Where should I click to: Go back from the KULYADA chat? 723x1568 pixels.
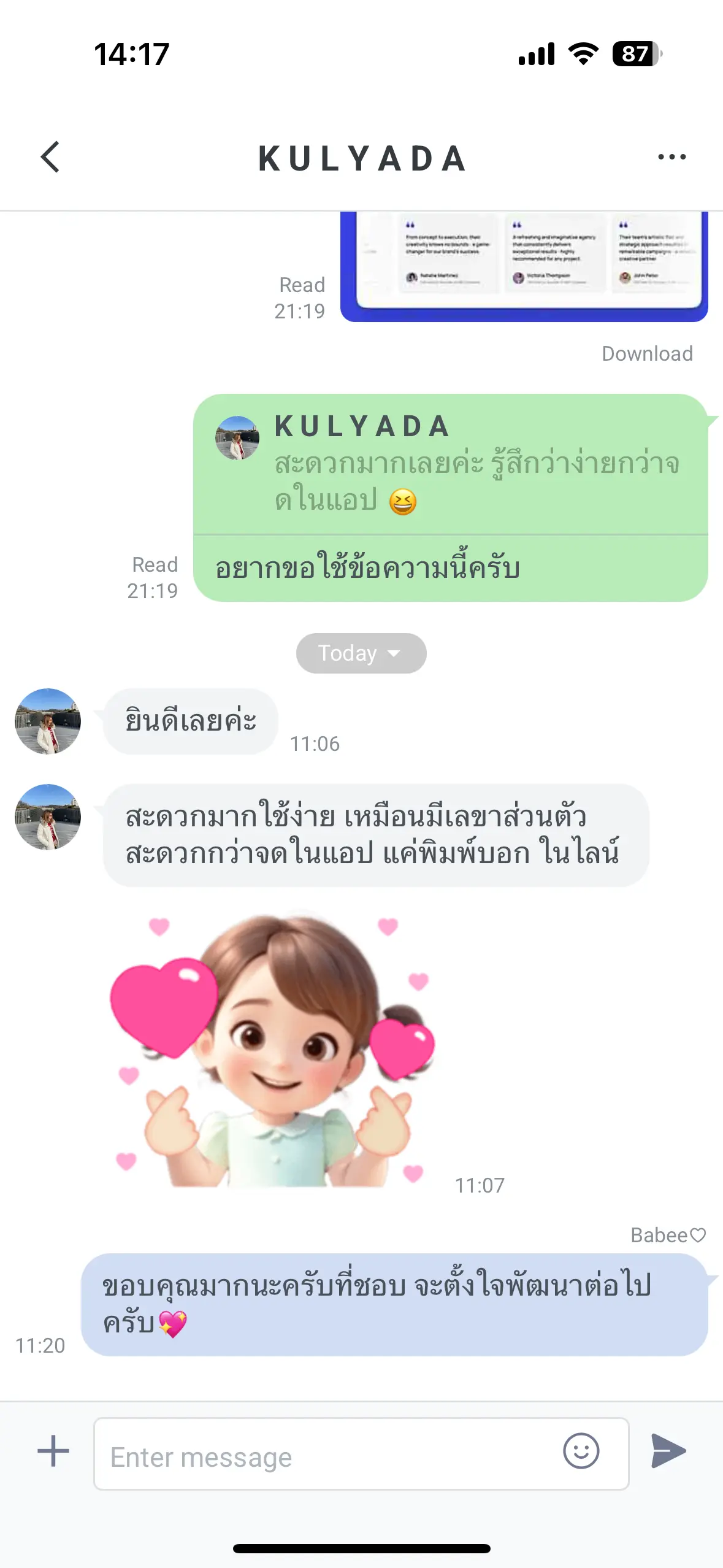pyautogui.click(x=50, y=157)
